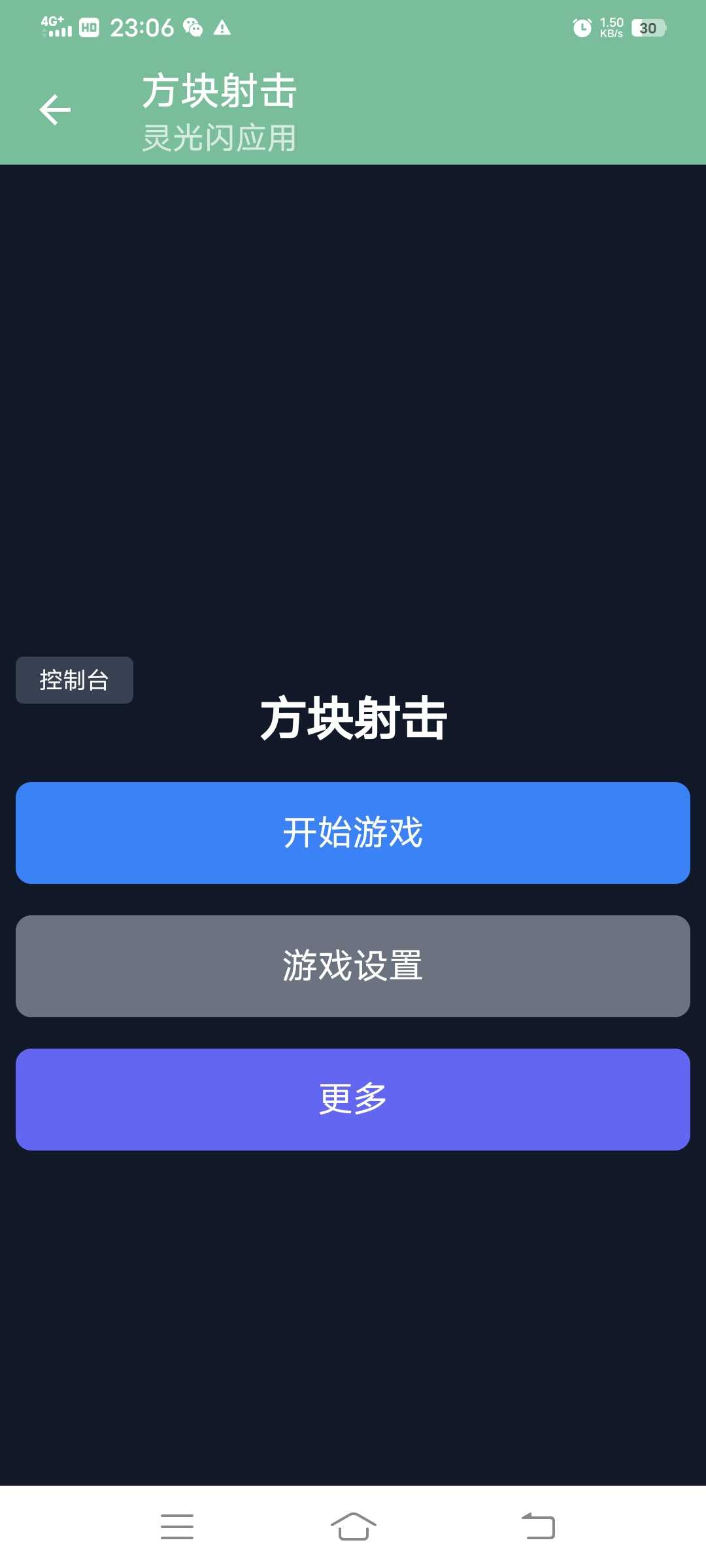Tap the 更多 button

click(353, 1100)
